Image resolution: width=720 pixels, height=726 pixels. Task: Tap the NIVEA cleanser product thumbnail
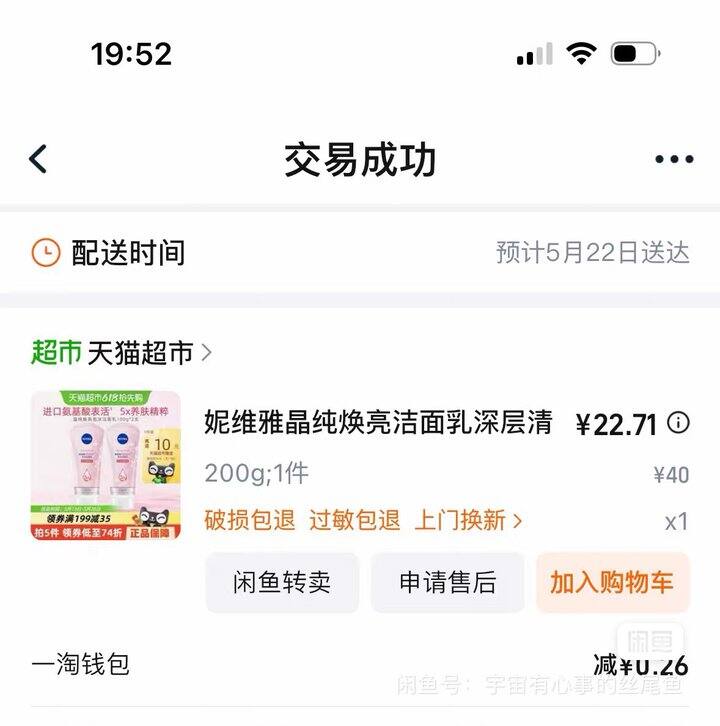point(107,463)
